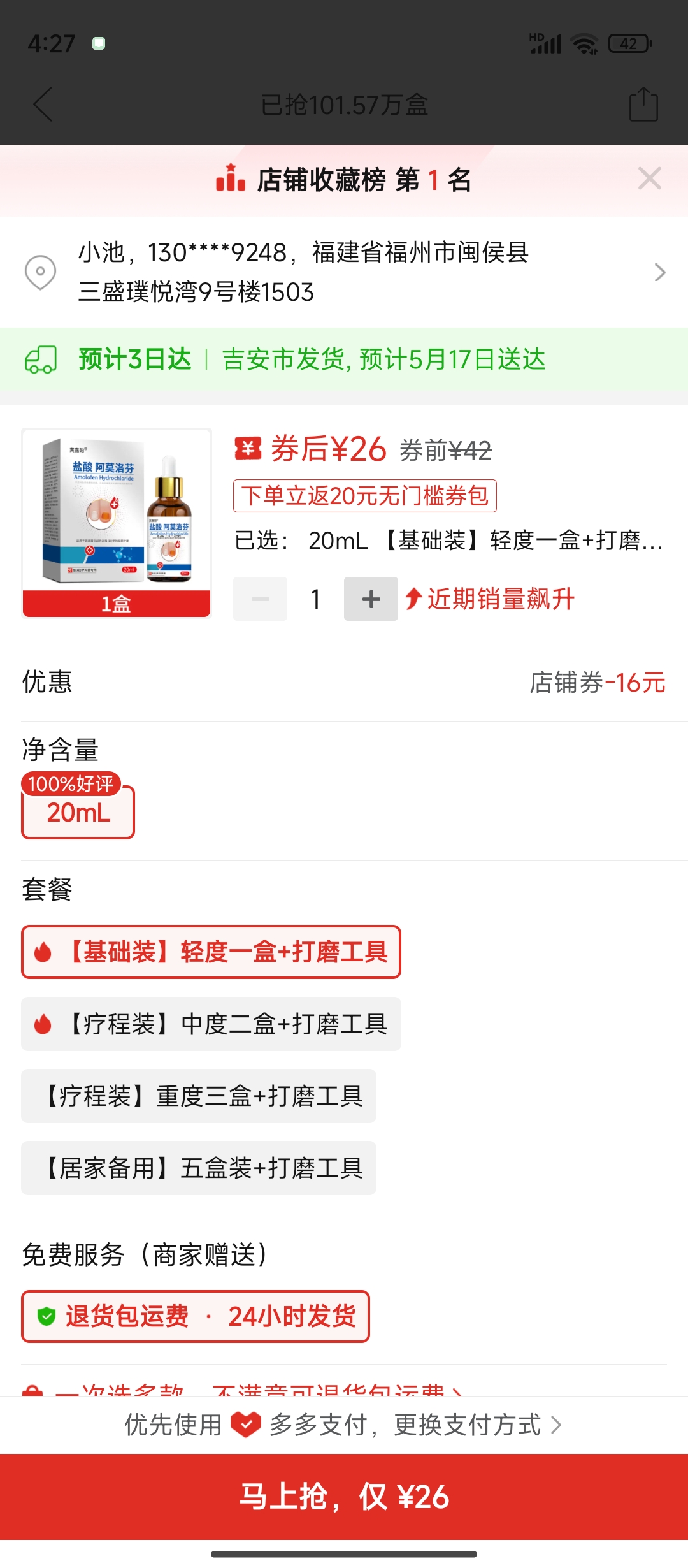Dismiss the 店铺收藏榜 ranking banner

pyautogui.click(x=649, y=178)
